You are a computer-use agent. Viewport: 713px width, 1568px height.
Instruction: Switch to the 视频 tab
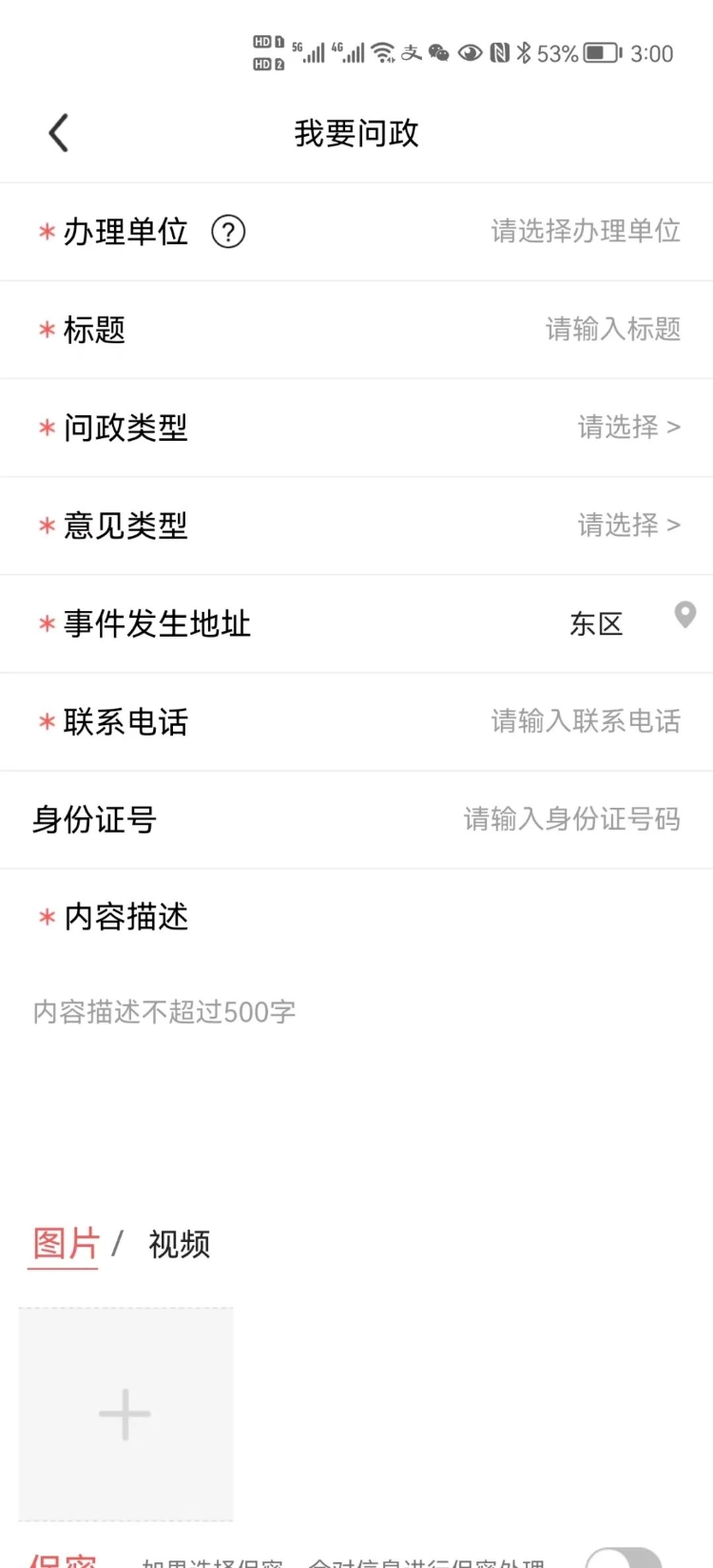click(x=179, y=1244)
